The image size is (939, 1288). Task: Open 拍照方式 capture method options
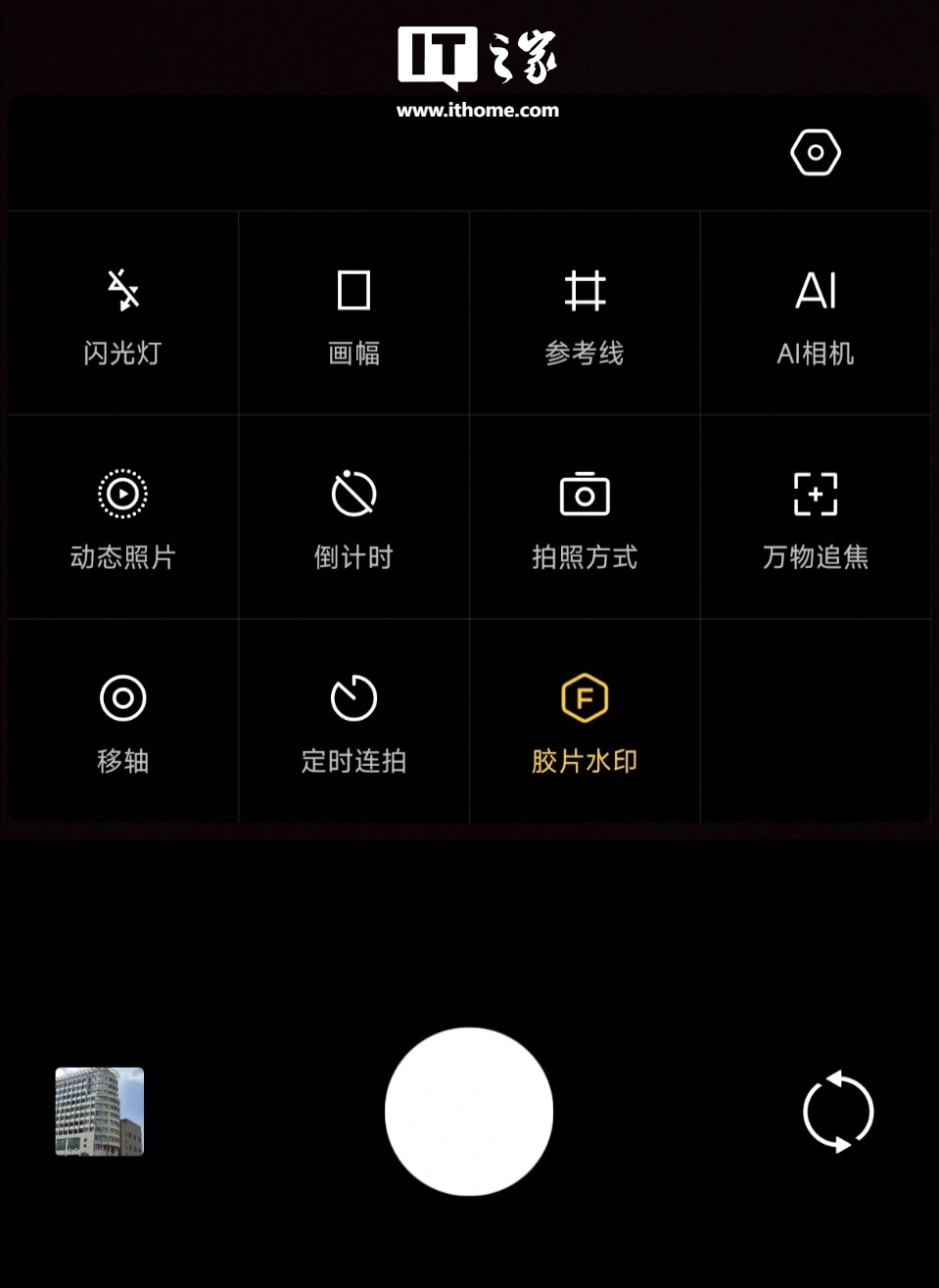[585, 517]
